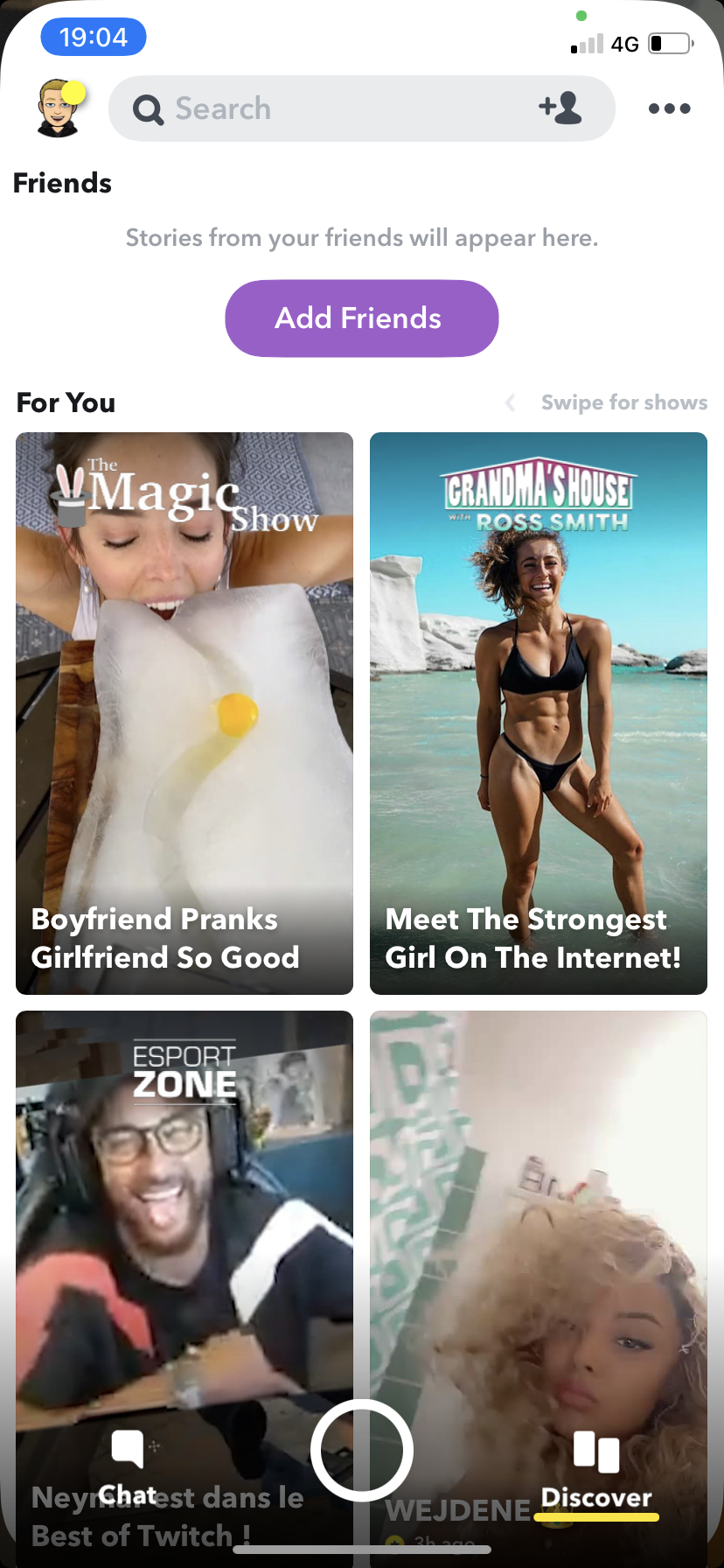Tap the purple Add Friends button
The width and height of the screenshot is (724, 1568).
click(361, 318)
